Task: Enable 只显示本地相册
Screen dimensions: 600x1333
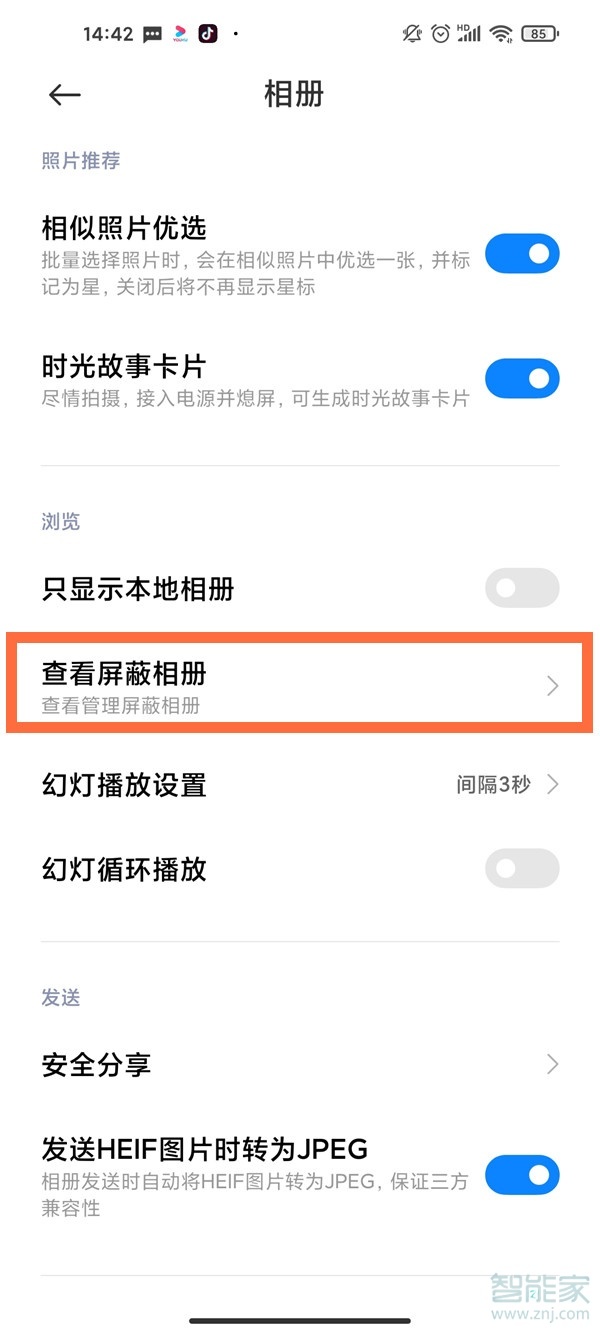Action: [521, 588]
